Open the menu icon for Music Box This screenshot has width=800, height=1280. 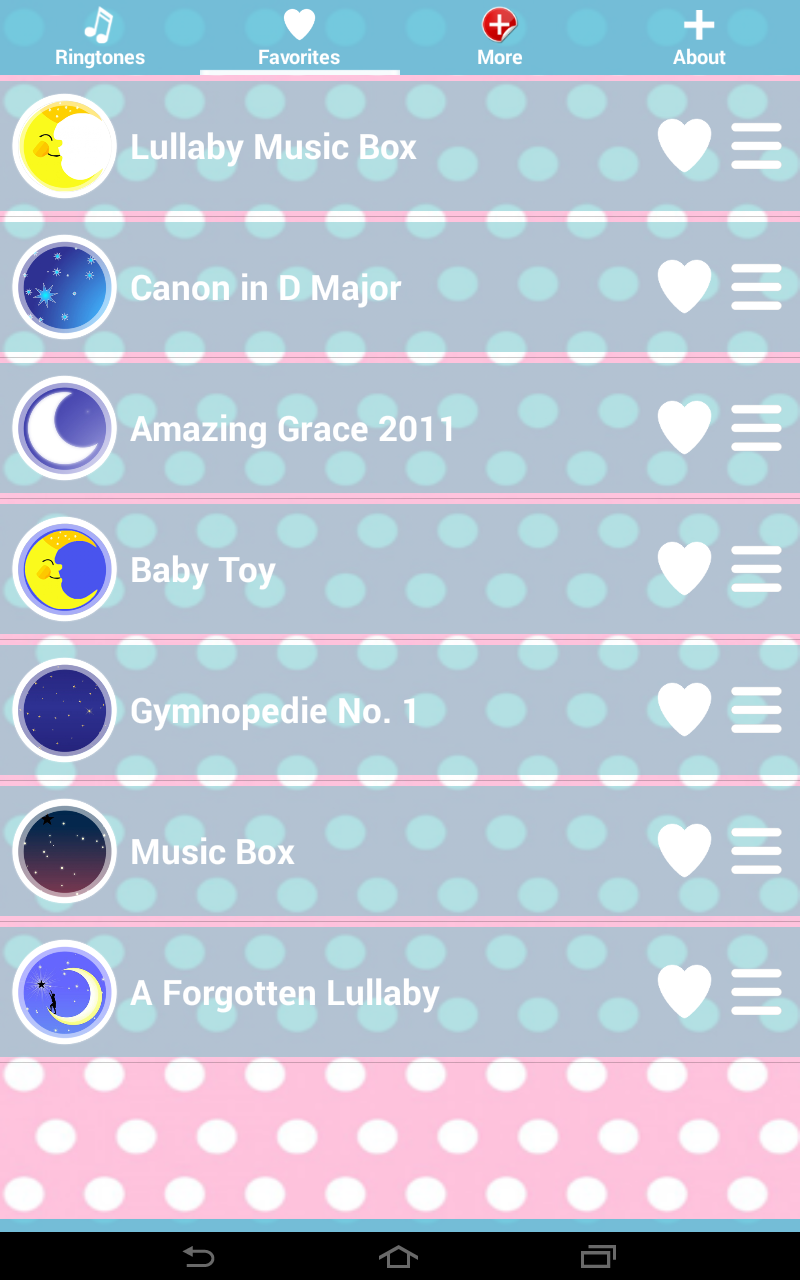pyautogui.click(x=756, y=851)
